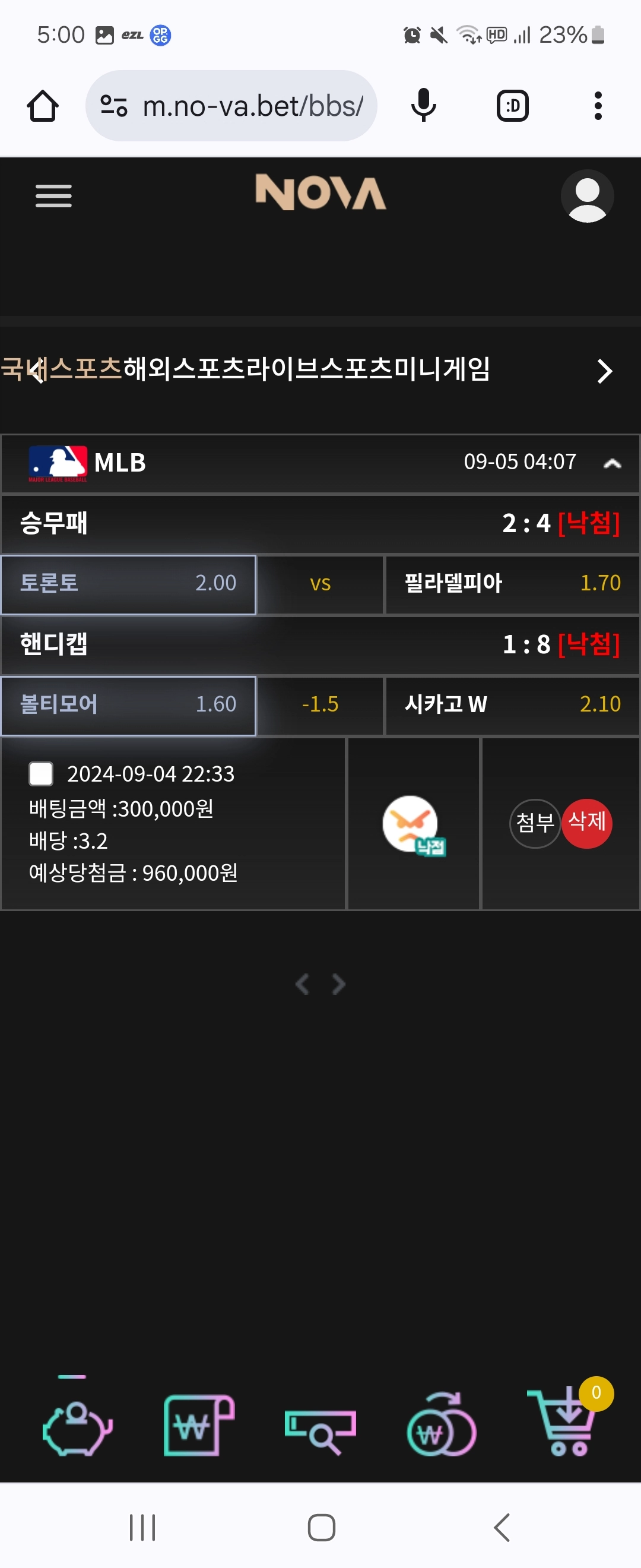
Task: Open the piggy bank icon
Action: [x=77, y=1427]
